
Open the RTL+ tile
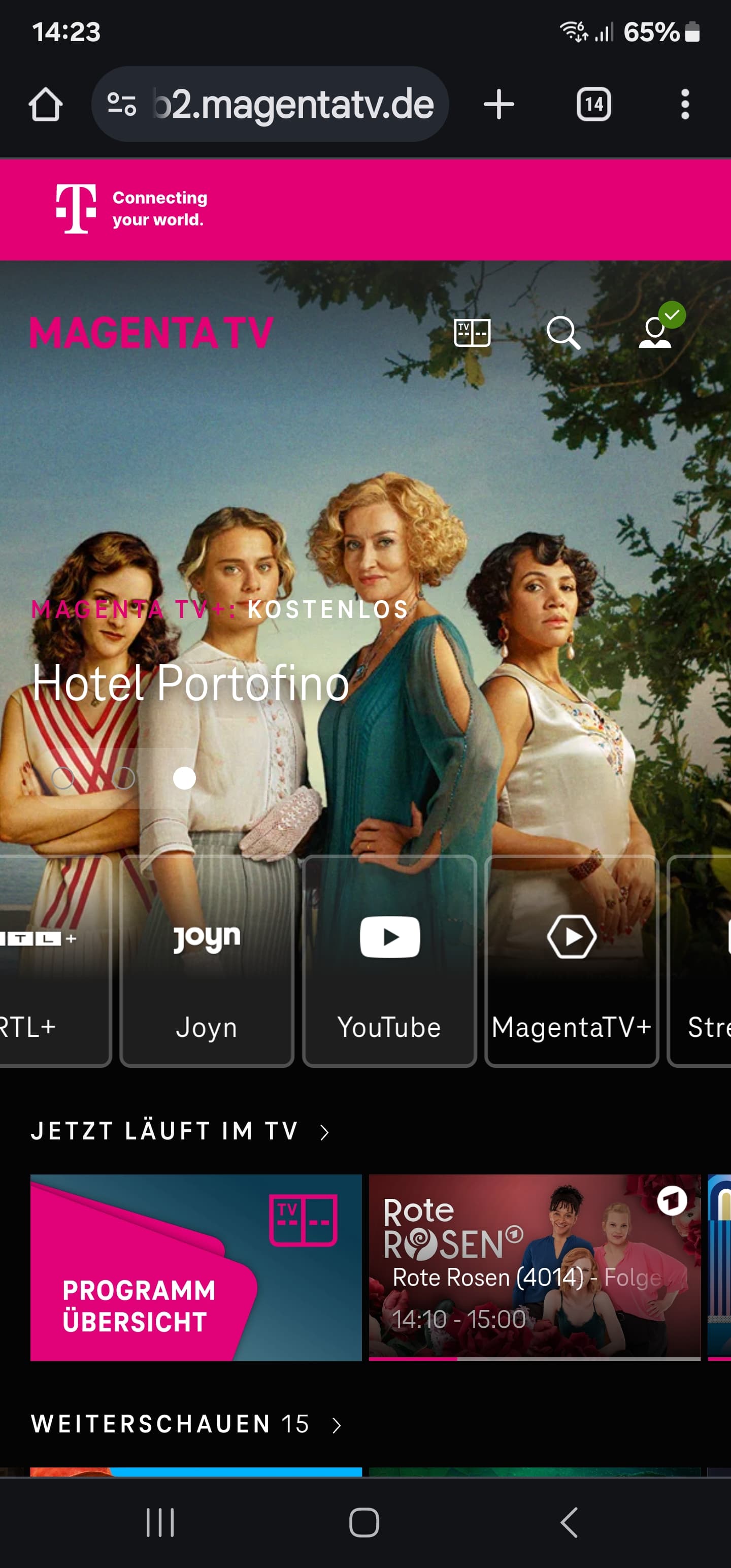(55, 961)
